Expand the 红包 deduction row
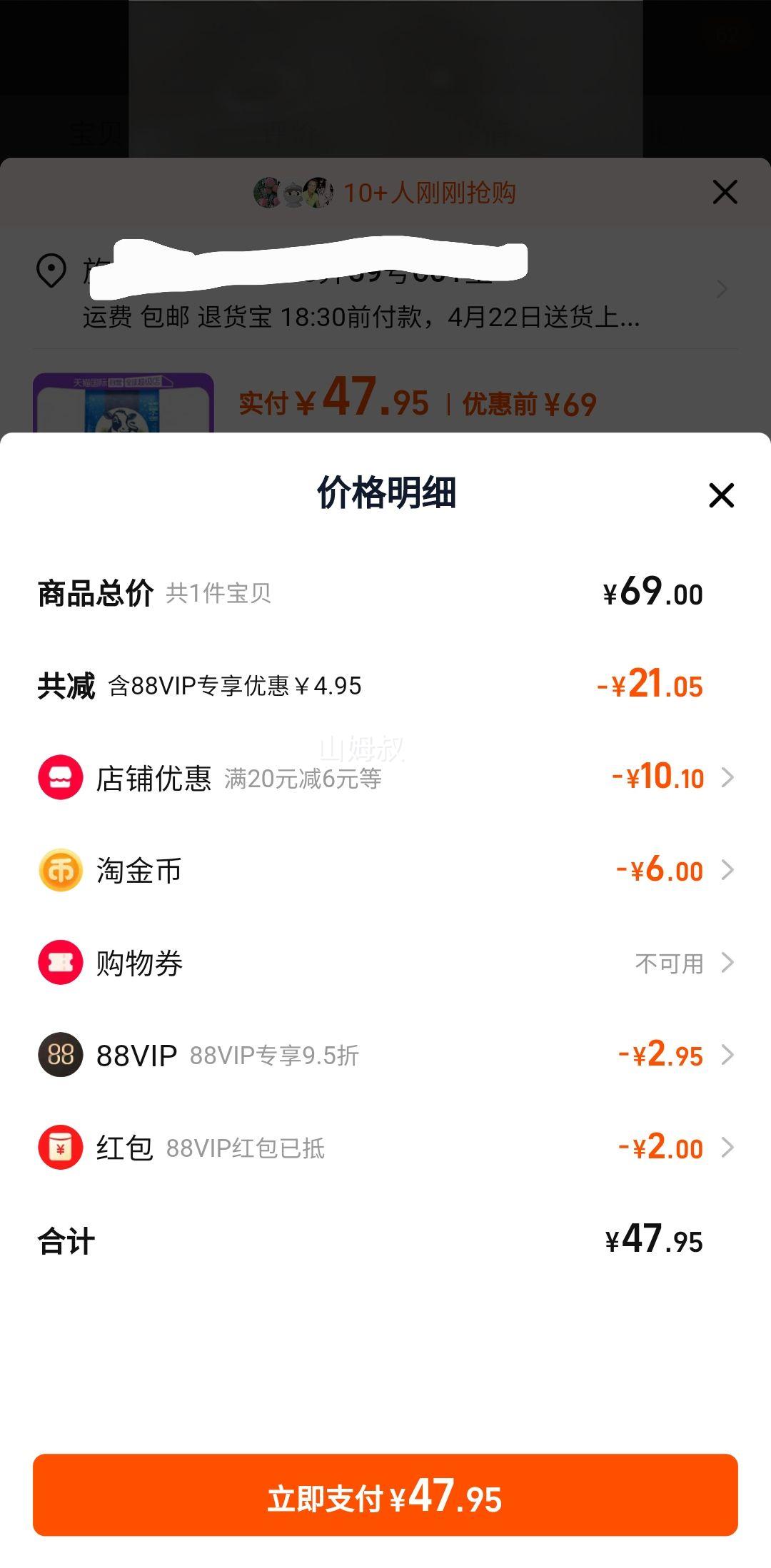This screenshot has width=771, height=1568. tap(726, 1148)
